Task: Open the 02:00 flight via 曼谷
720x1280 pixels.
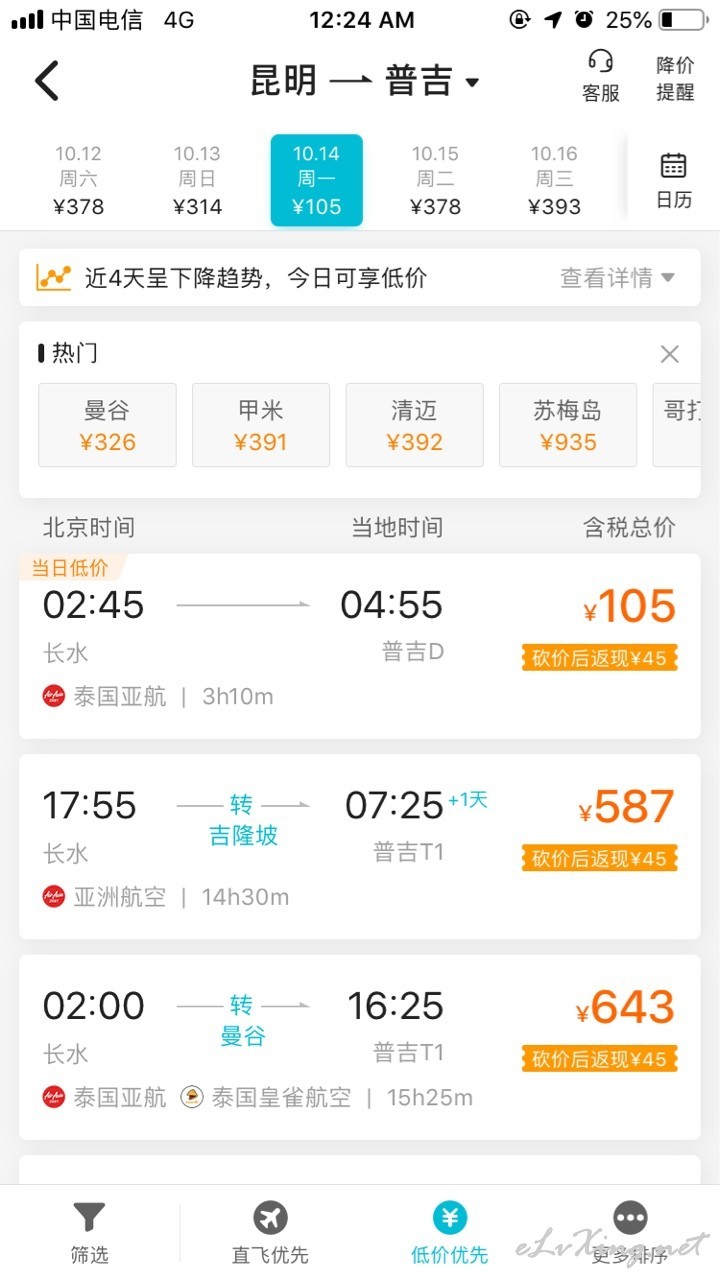Action: [x=360, y=1047]
